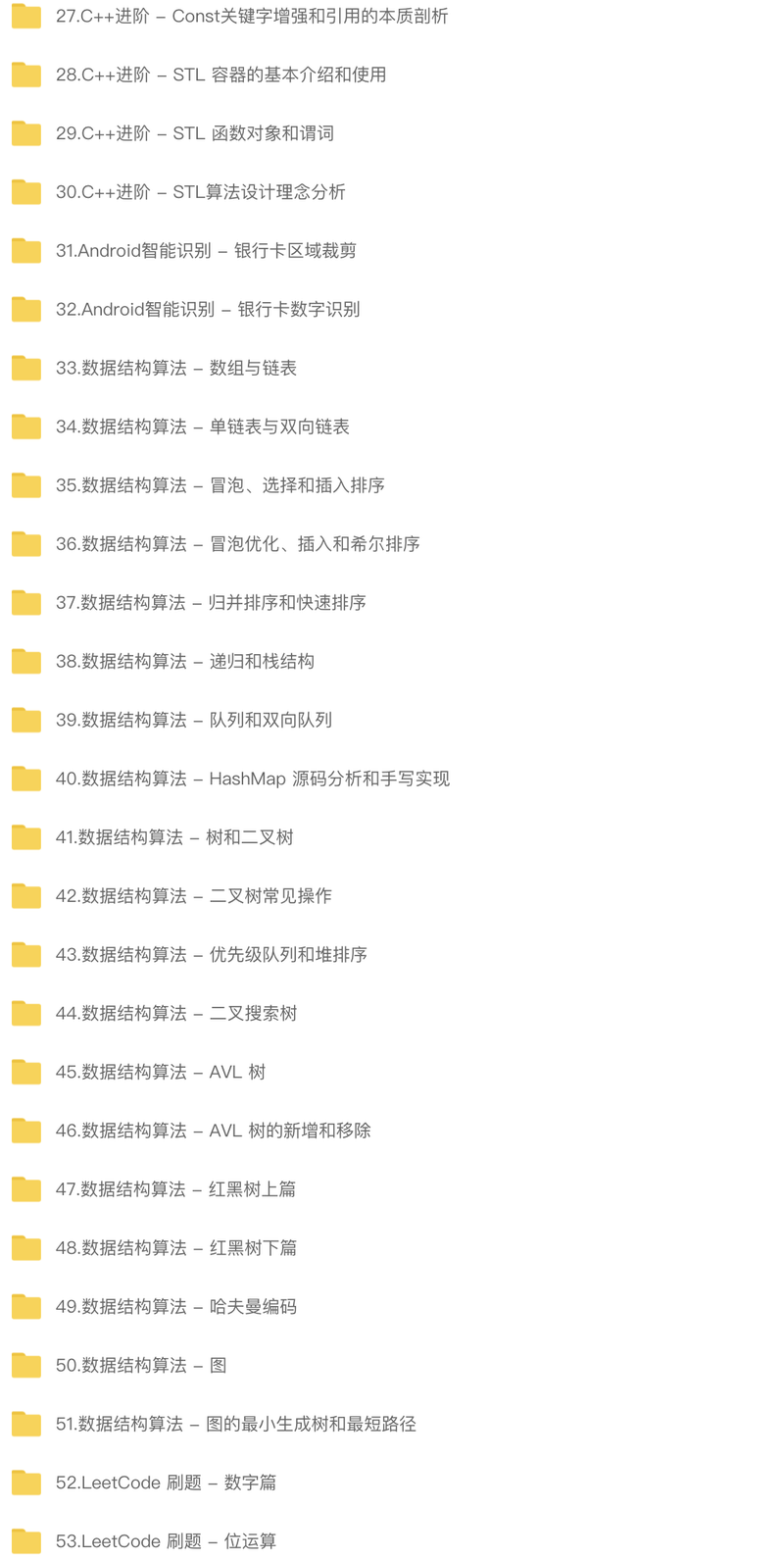The height and width of the screenshot is (1559, 784).
Task: Open folder 28 STL 容器的基本介绍和使用
Action: click(220, 75)
